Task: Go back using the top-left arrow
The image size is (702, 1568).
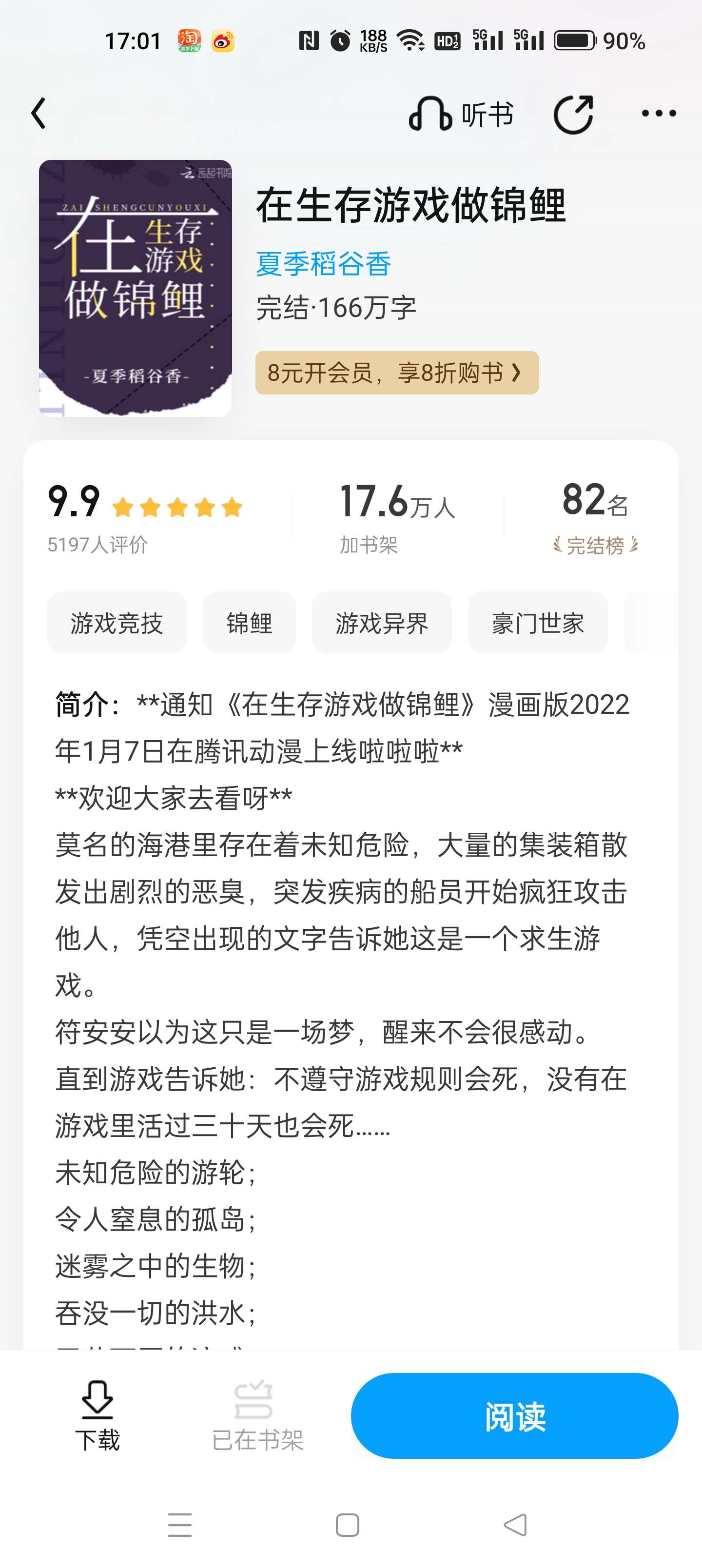Action: [39, 114]
